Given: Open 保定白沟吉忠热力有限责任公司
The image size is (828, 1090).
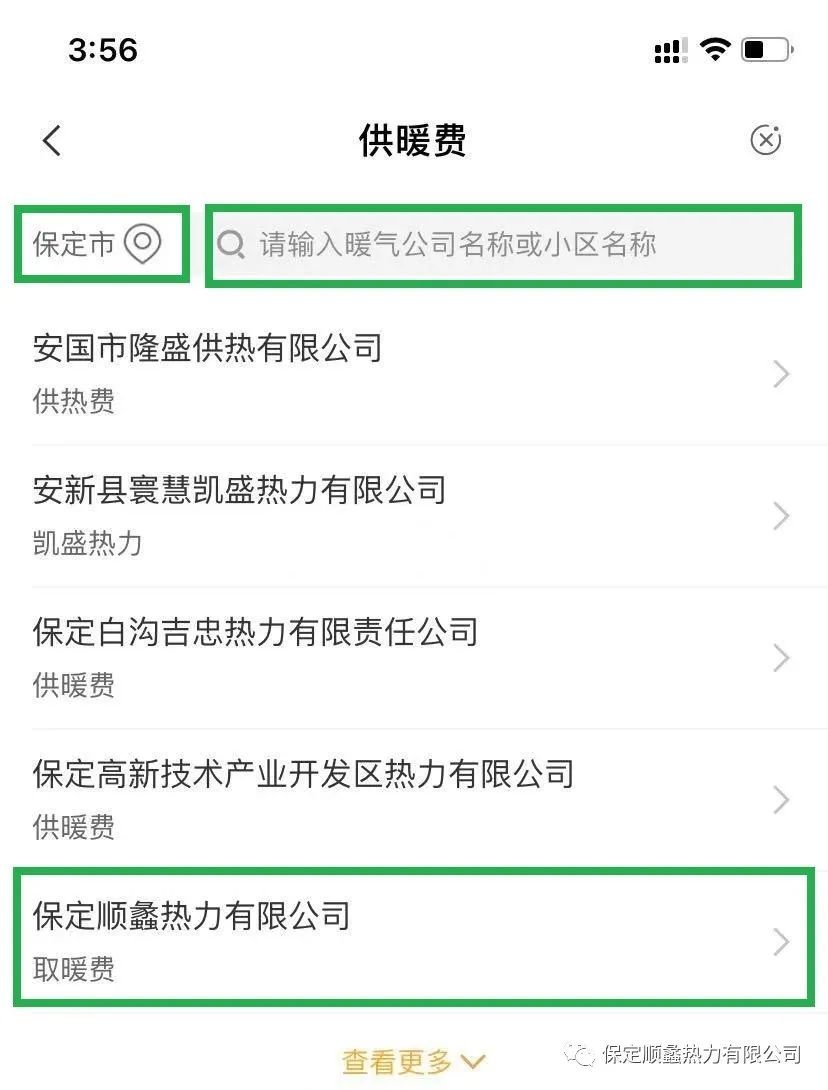Looking at the screenshot, I should tap(410, 657).
